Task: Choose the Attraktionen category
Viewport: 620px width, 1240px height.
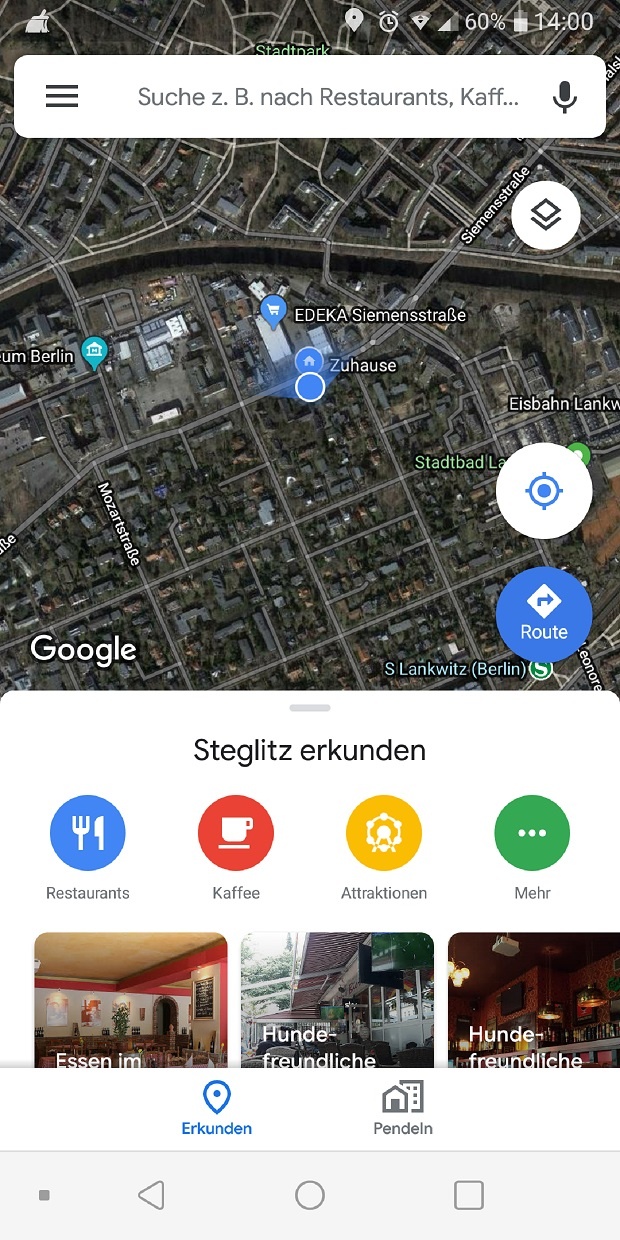Action: click(384, 848)
